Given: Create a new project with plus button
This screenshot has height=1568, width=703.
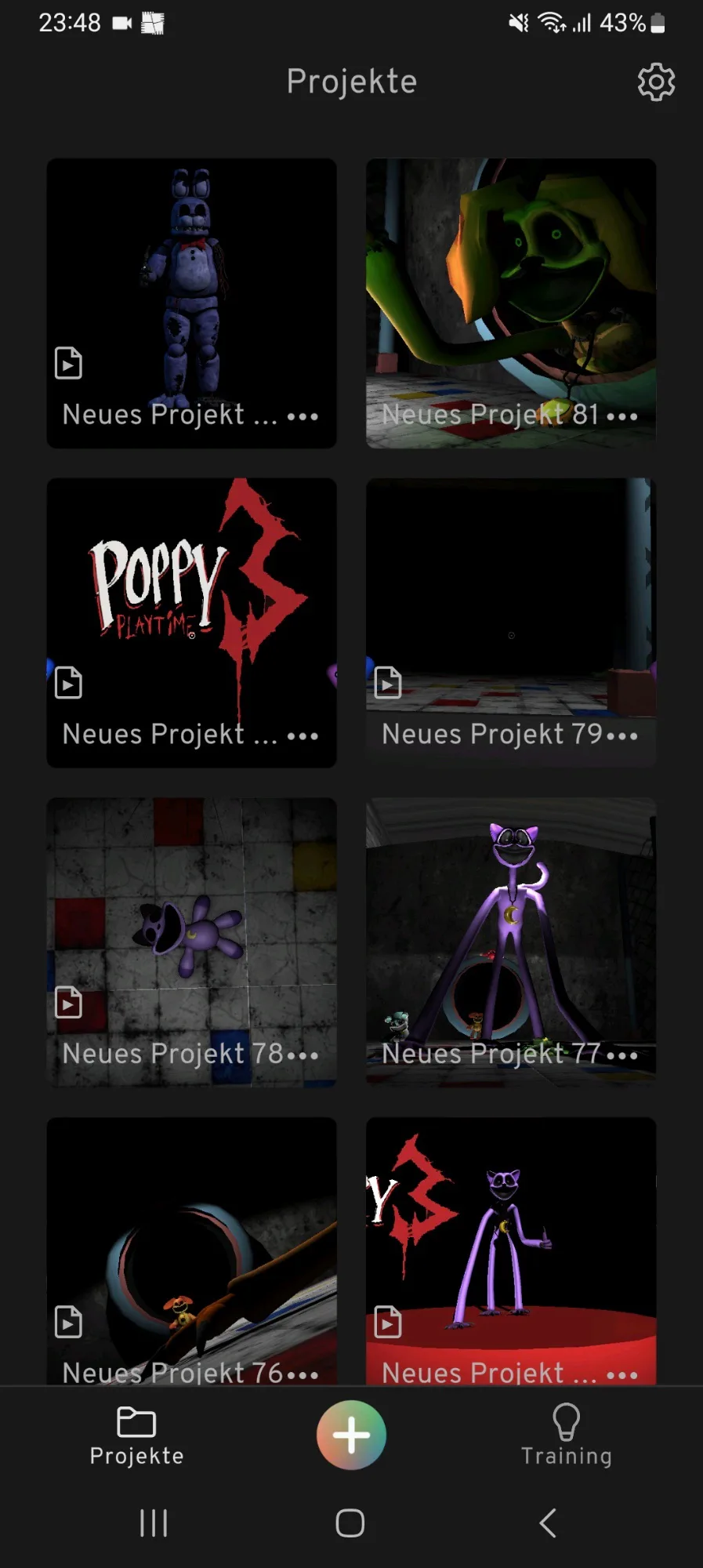Looking at the screenshot, I should tap(351, 1435).
